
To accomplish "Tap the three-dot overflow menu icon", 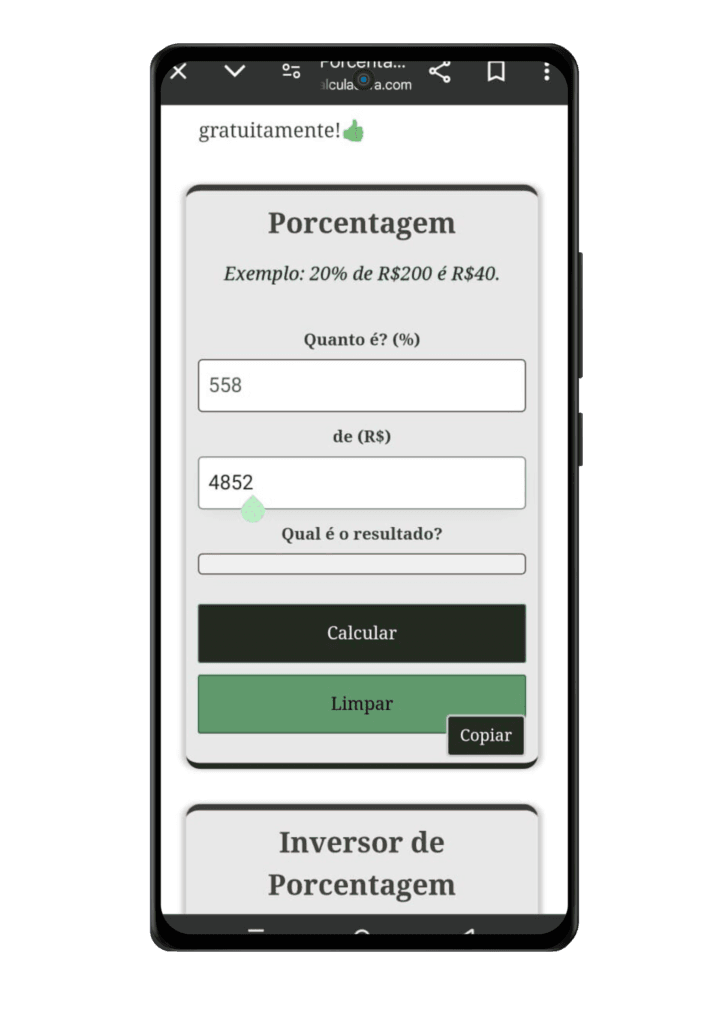I will 547,71.
